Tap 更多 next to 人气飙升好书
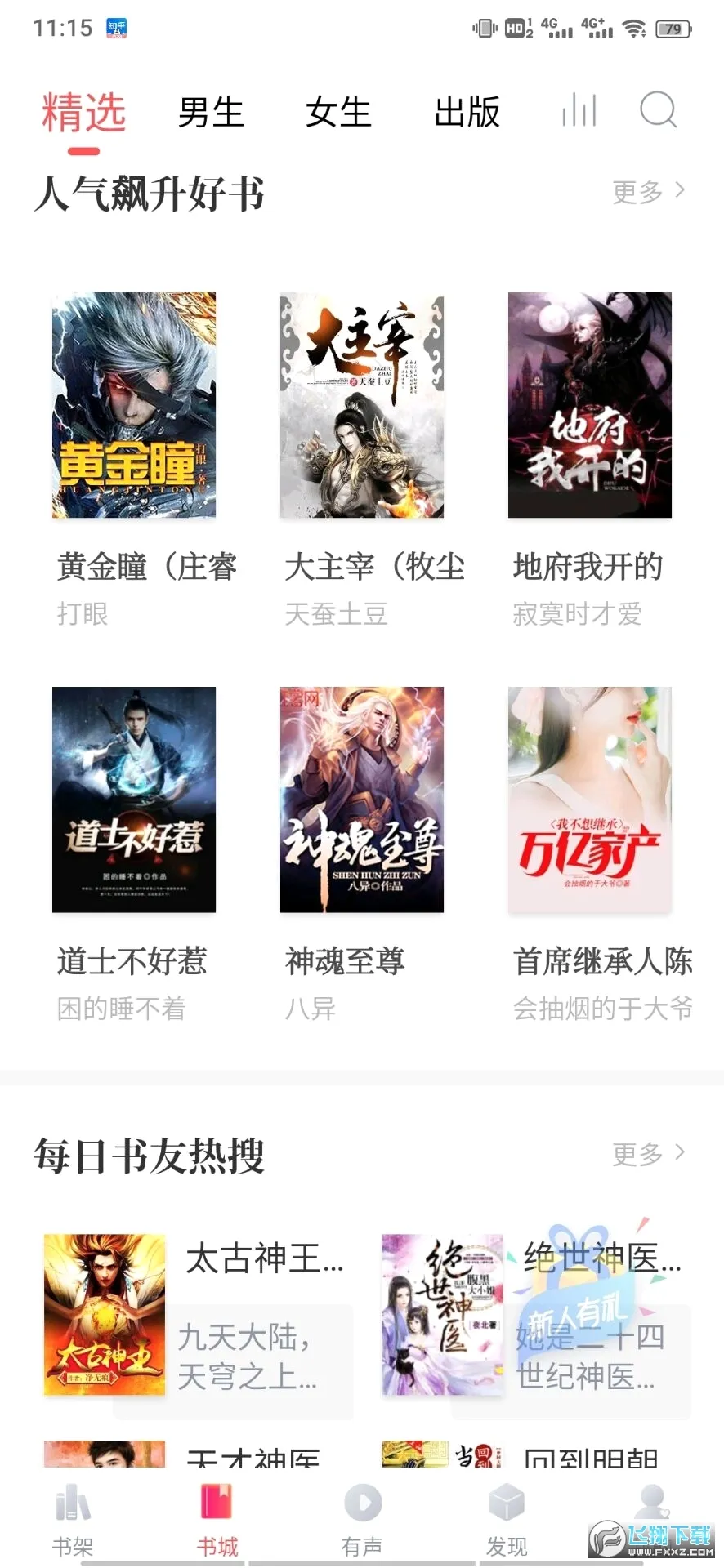The width and height of the screenshot is (724, 1568). [x=649, y=192]
